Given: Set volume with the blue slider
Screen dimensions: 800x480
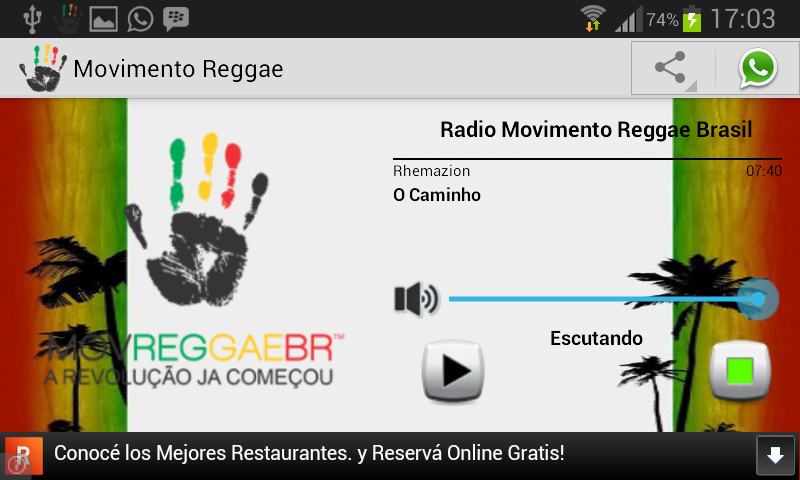Looking at the screenshot, I should [x=605, y=299].
